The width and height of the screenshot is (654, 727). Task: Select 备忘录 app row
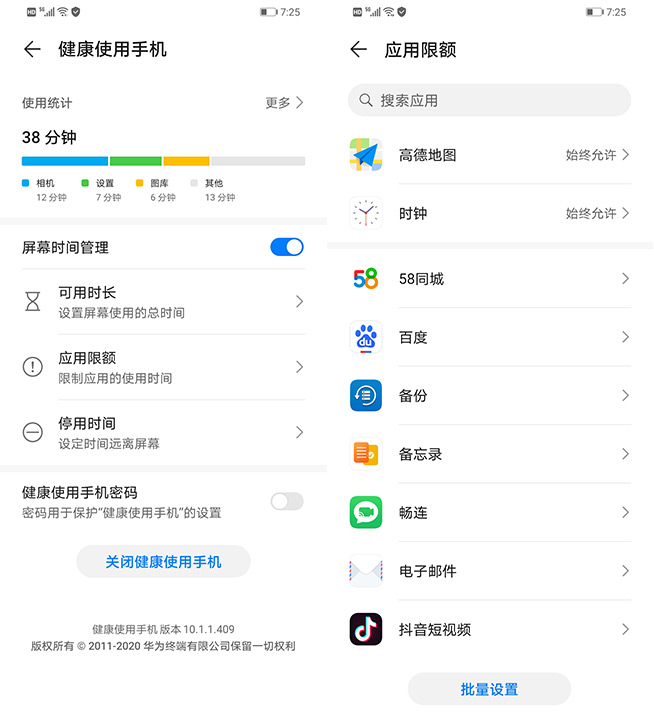489,454
